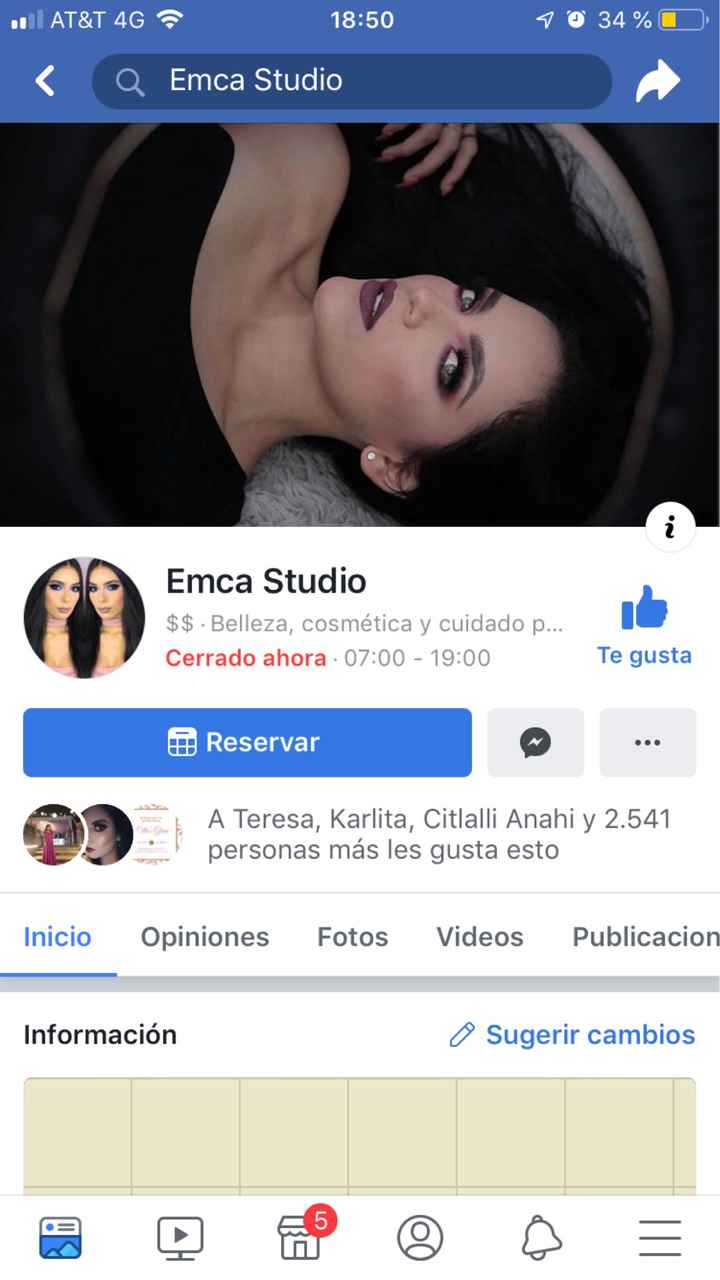
Task: Open the profile tab in bottom bar
Action: 420,1238
